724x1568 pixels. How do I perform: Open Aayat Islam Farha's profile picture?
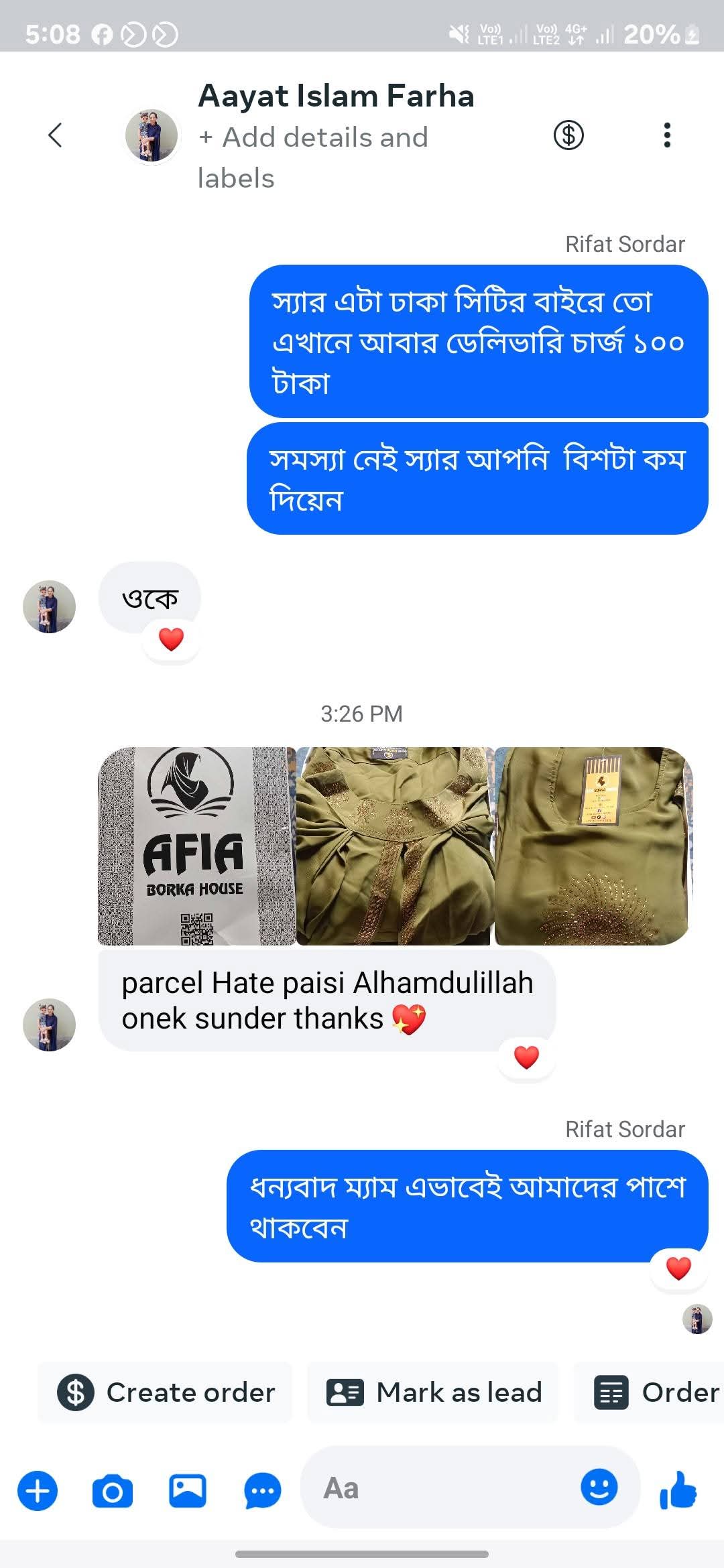pyautogui.click(x=152, y=136)
